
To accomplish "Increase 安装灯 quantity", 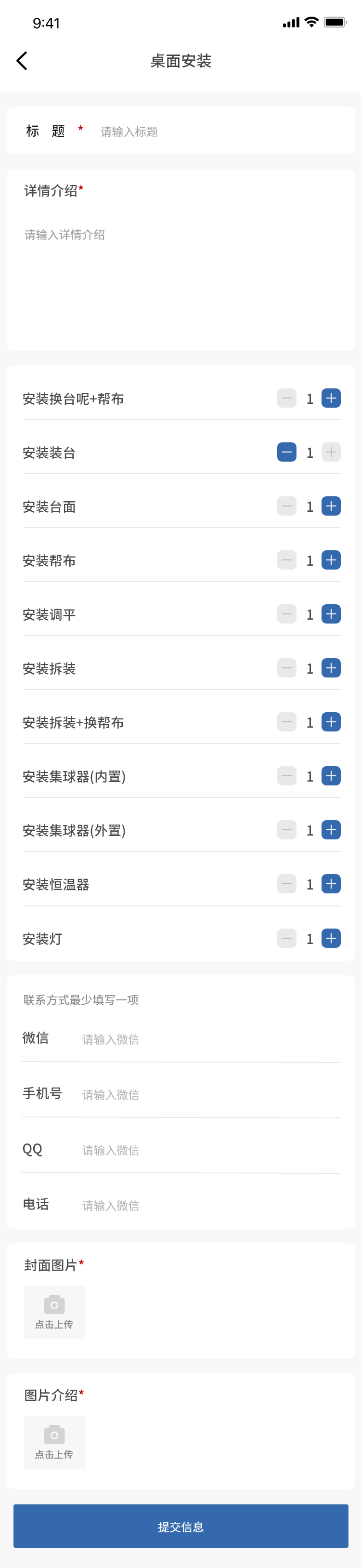I will coord(331,938).
